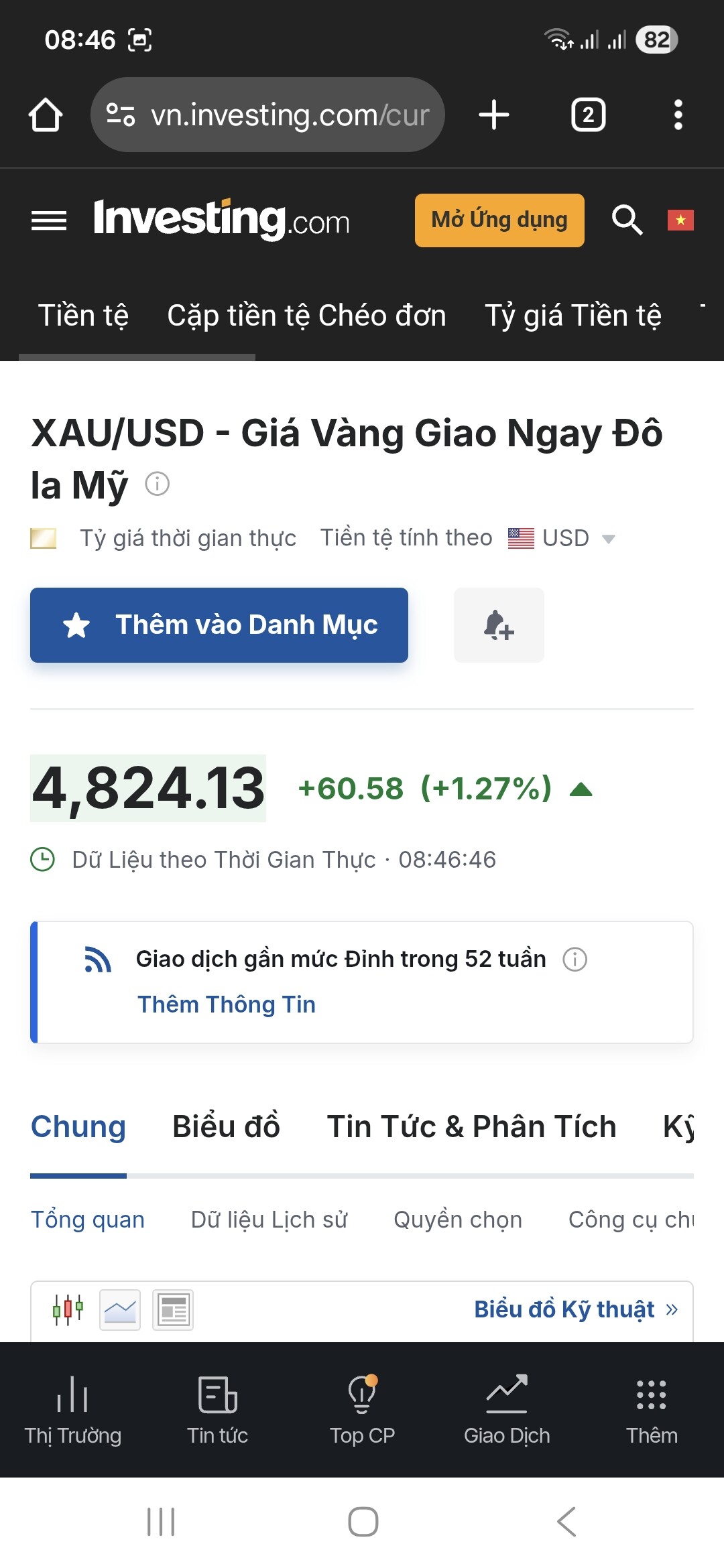Open Tin Tức & Phân Tích tab
This screenshot has height=1568, width=724.
471,1126
